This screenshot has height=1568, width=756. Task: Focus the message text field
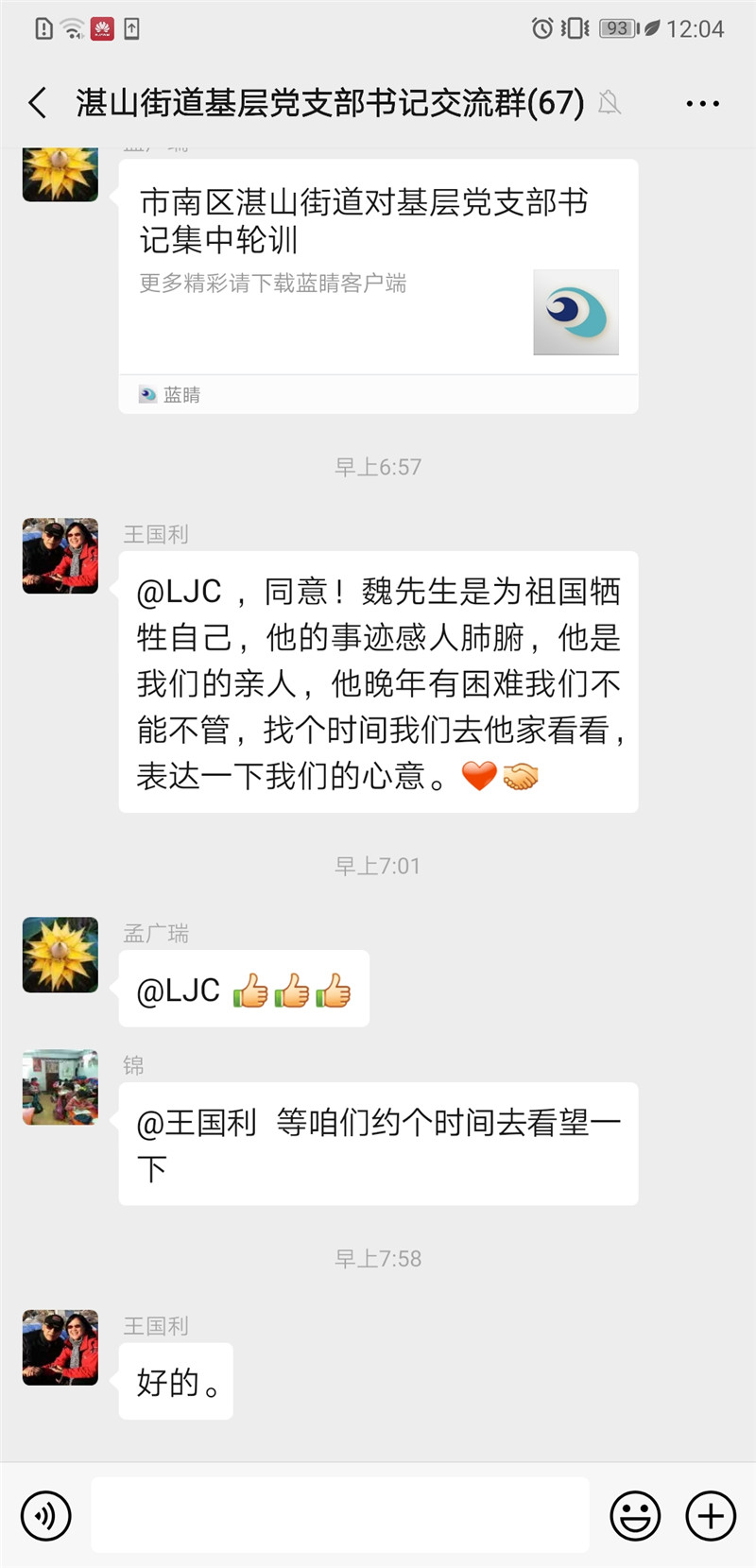pos(340,1516)
